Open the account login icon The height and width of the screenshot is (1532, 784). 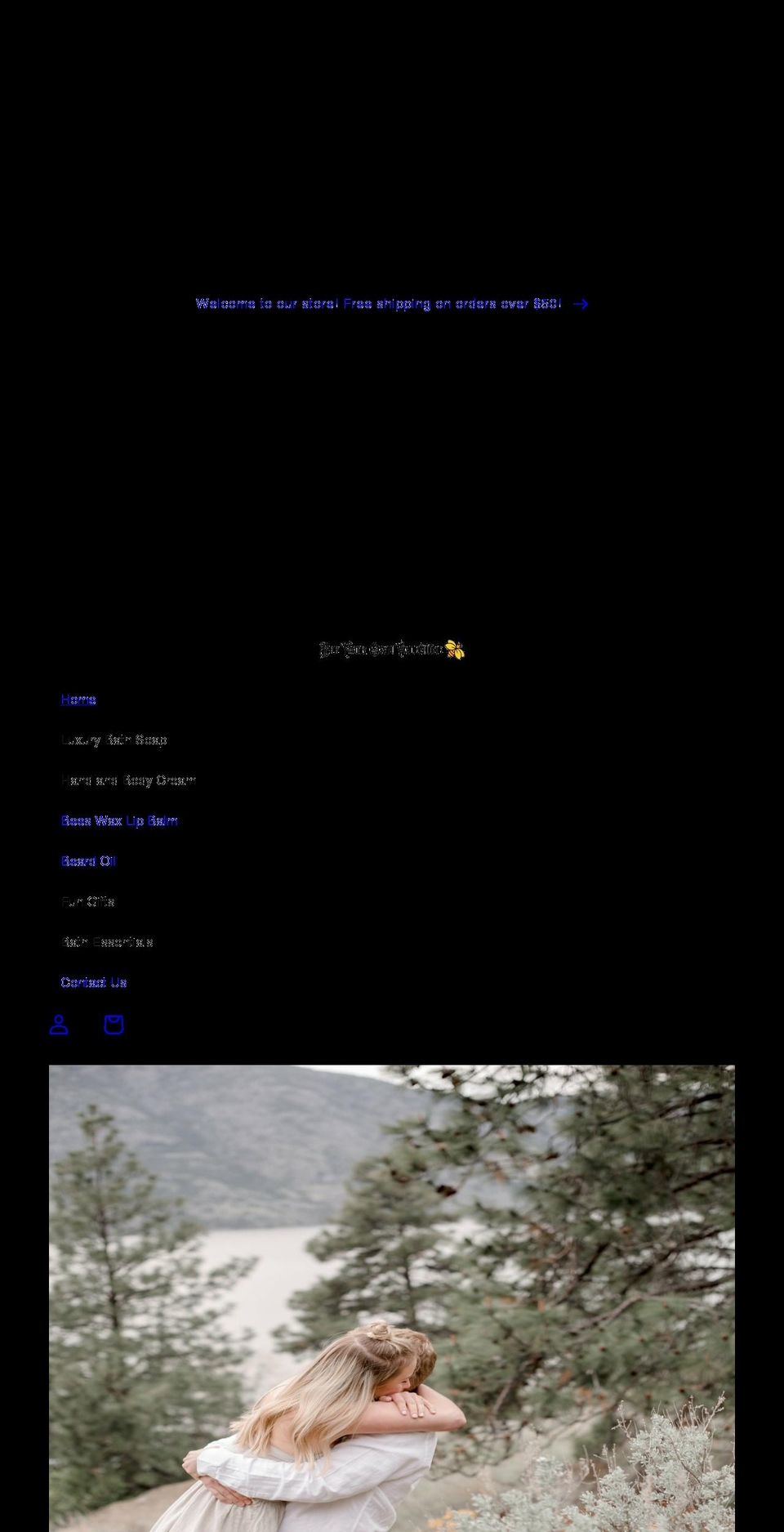(x=59, y=1025)
